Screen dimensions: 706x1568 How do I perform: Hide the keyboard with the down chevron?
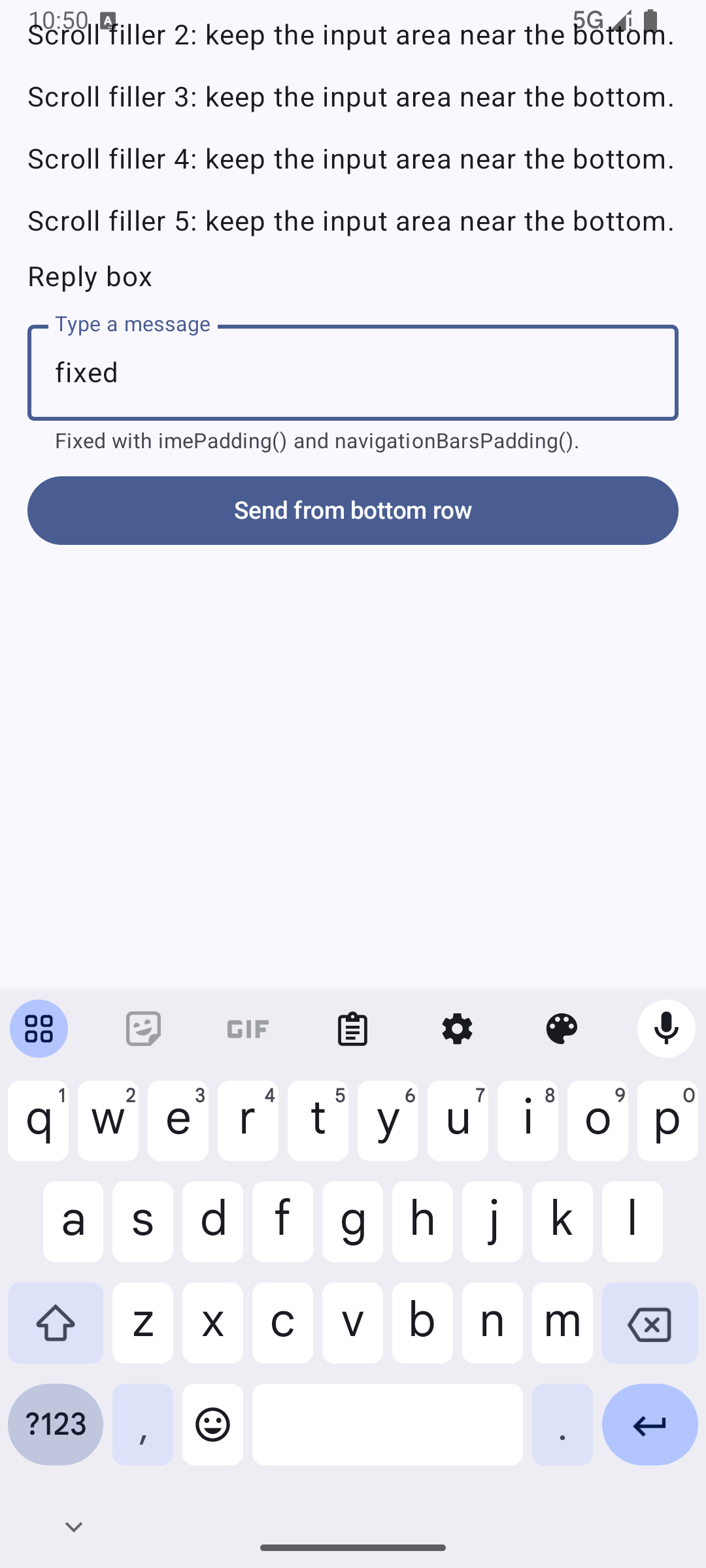pyautogui.click(x=74, y=1527)
